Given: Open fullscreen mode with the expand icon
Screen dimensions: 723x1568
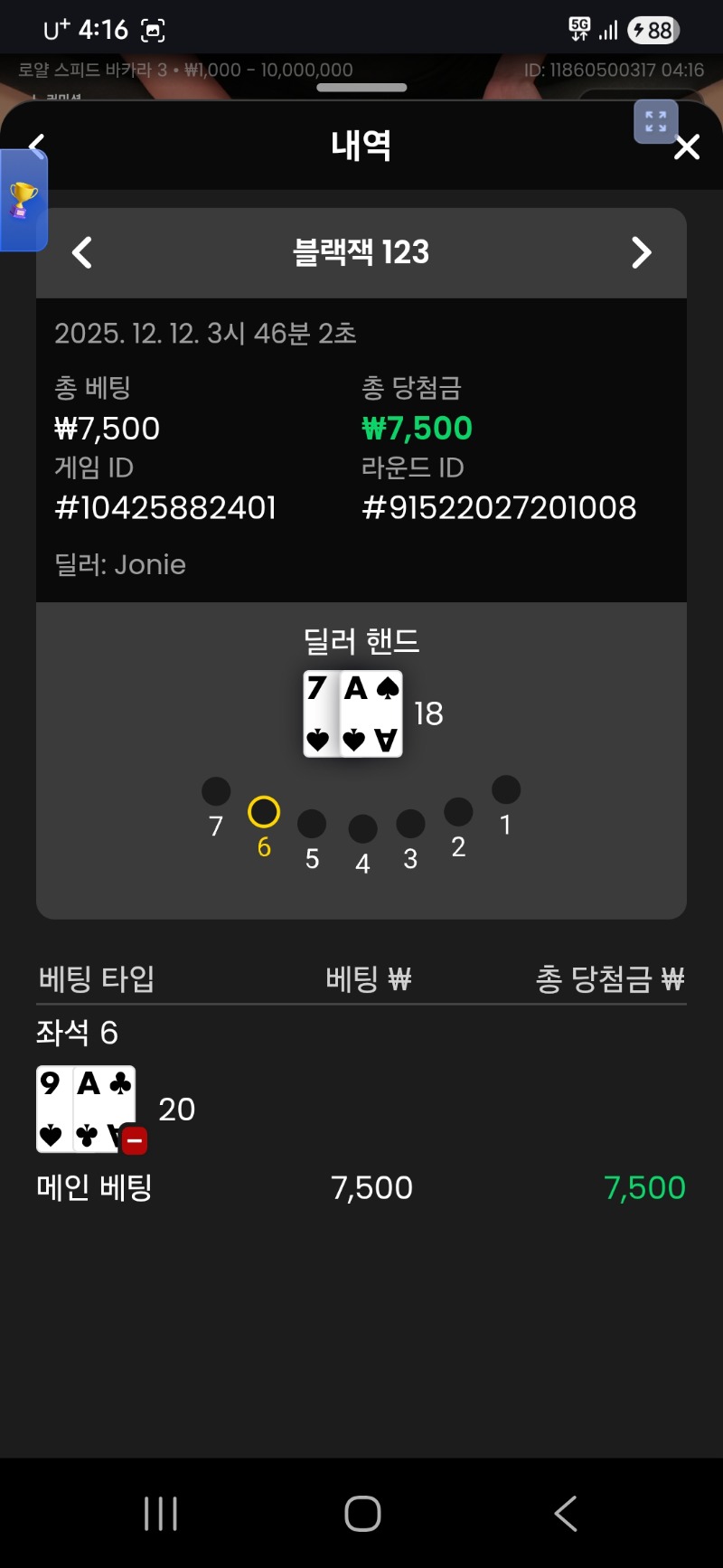Looking at the screenshot, I should click(x=656, y=122).
